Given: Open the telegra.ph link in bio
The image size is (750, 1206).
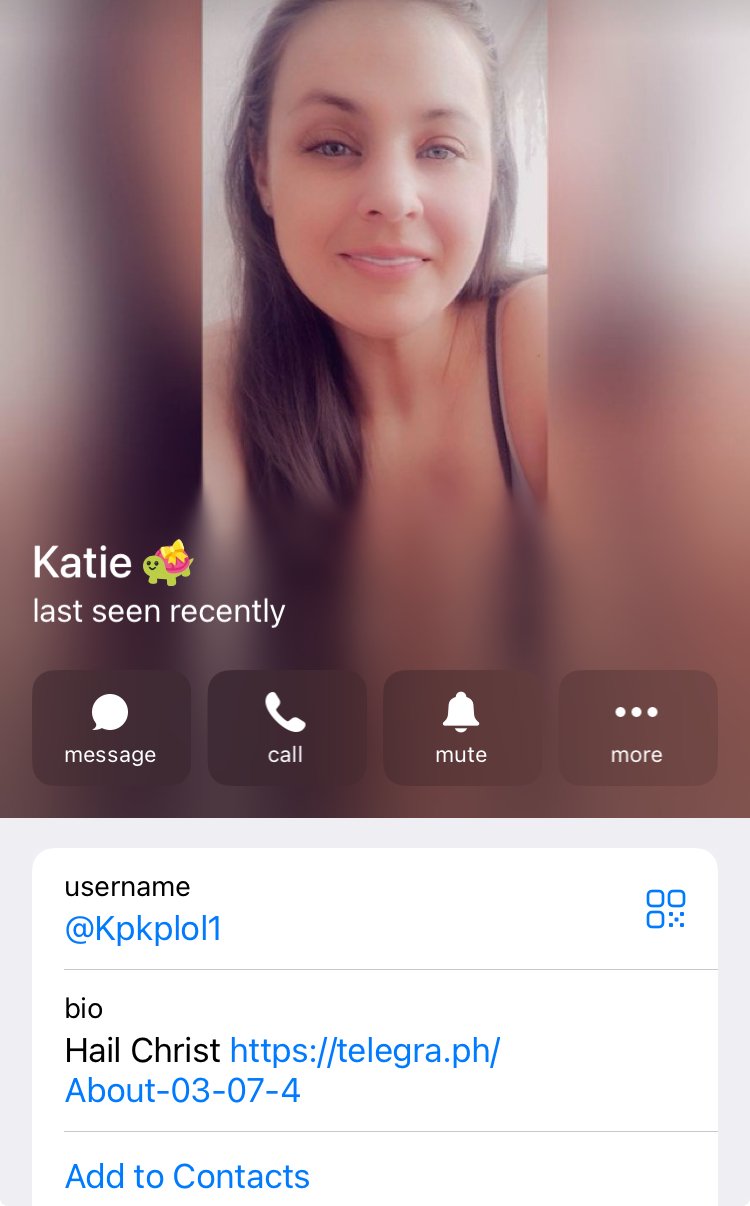Looking at the screenshot, I should [x=282, y=1070].
